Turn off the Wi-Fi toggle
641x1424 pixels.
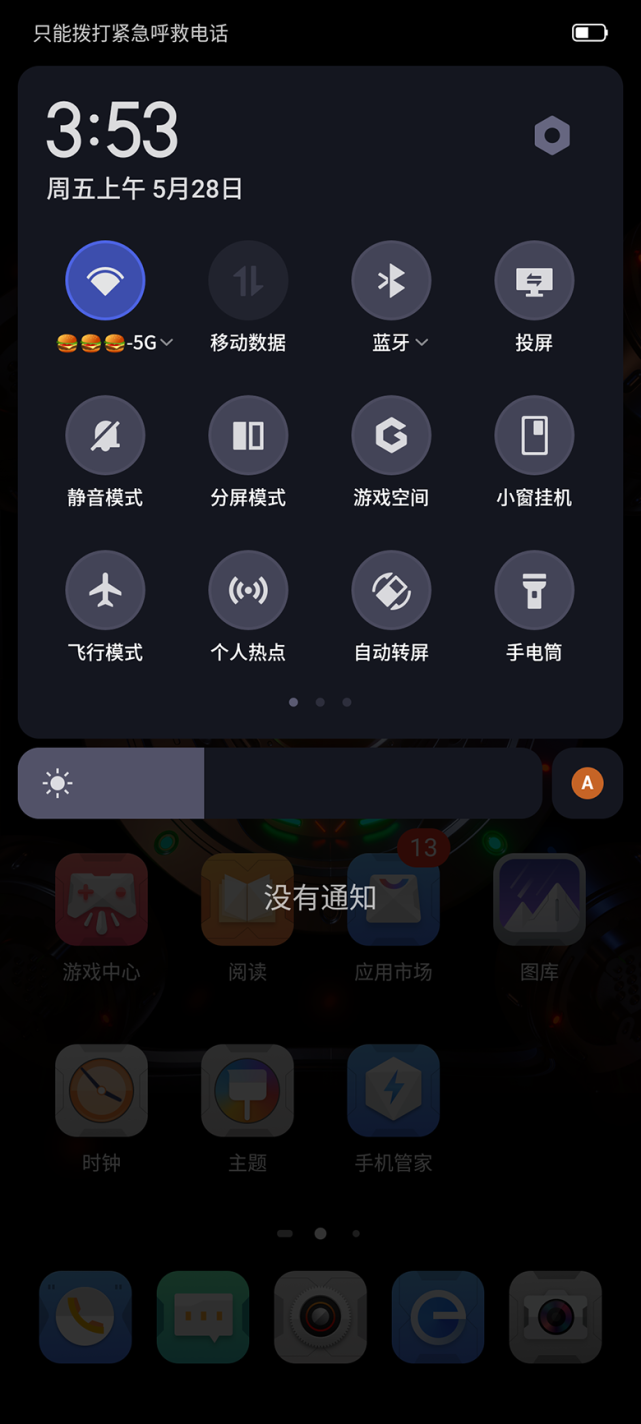click(x=105, y=281)
